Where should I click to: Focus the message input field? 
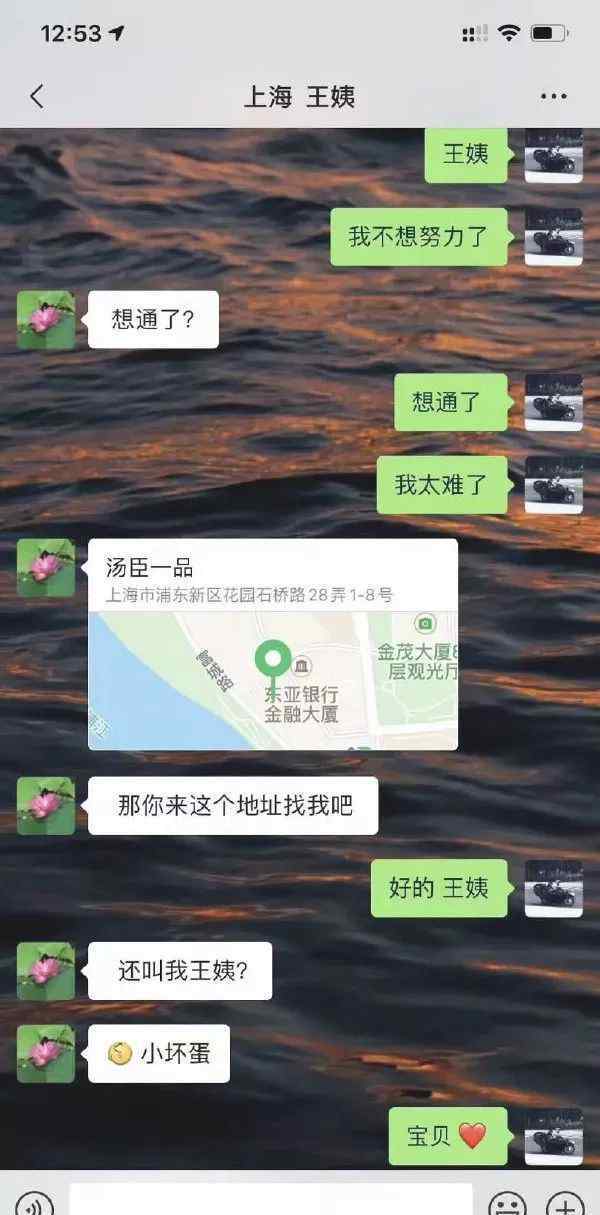[270, 1200]
